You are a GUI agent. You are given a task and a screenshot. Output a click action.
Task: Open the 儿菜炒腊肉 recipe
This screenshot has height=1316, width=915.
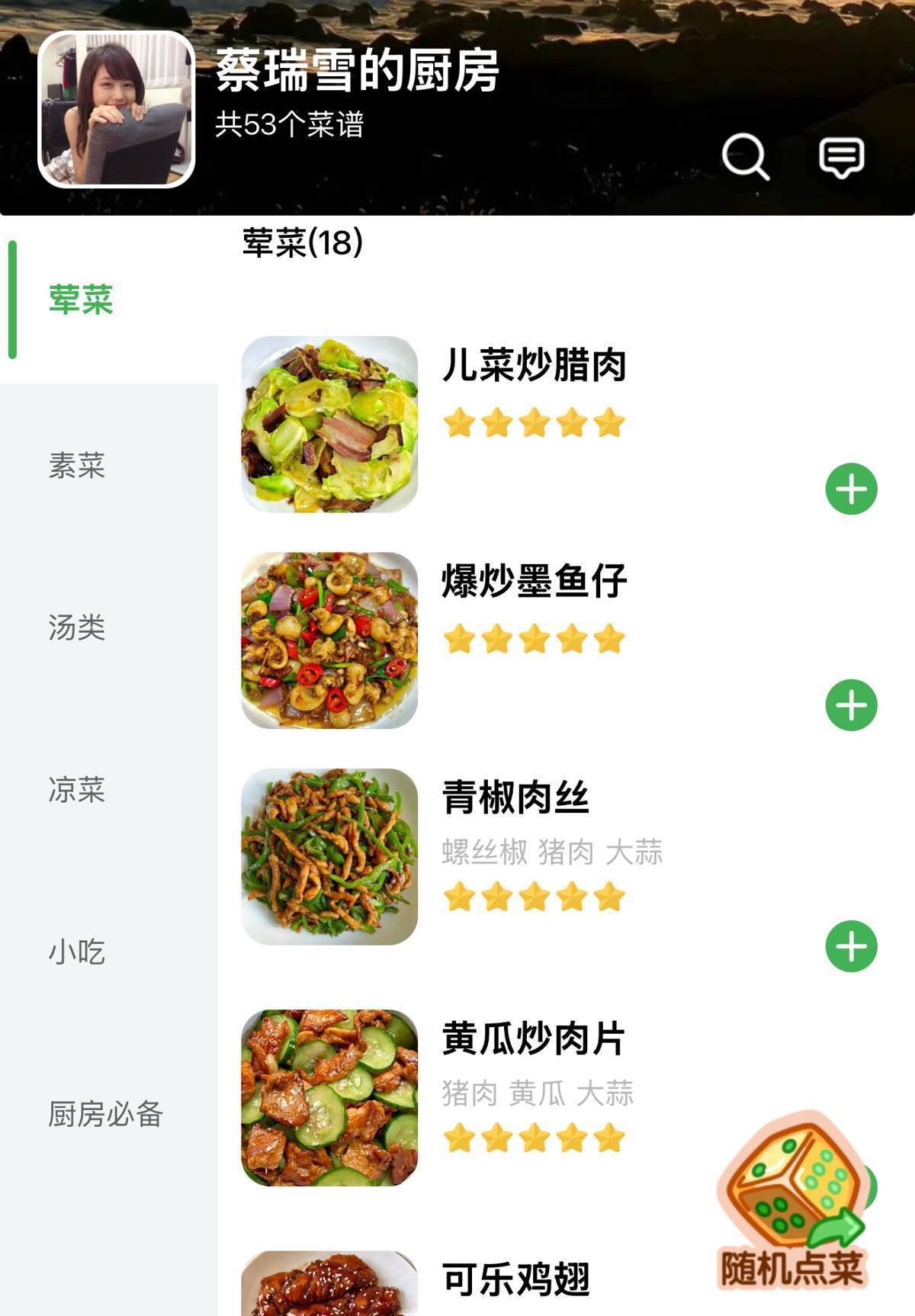click(534, 365)
